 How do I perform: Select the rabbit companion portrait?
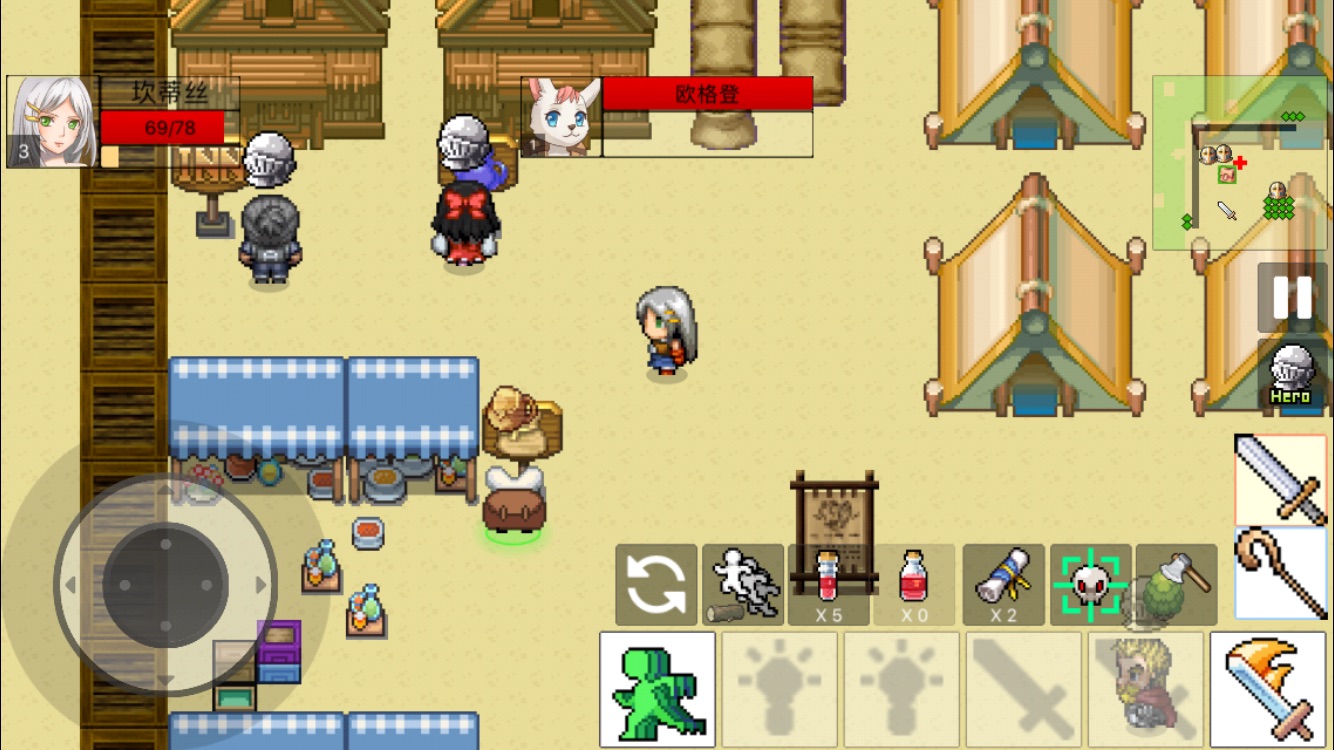(x=562, y=117)
